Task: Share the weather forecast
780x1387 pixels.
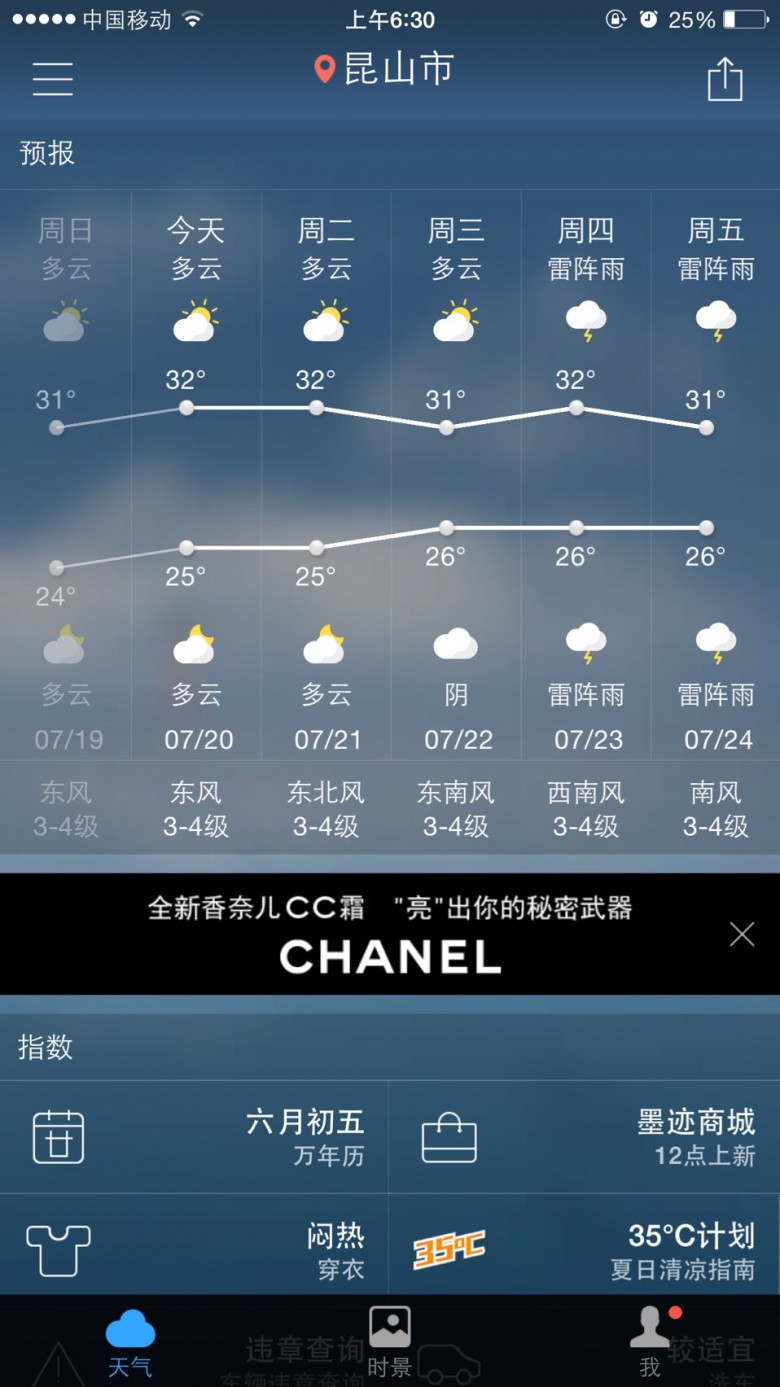Action: (725, 78)
